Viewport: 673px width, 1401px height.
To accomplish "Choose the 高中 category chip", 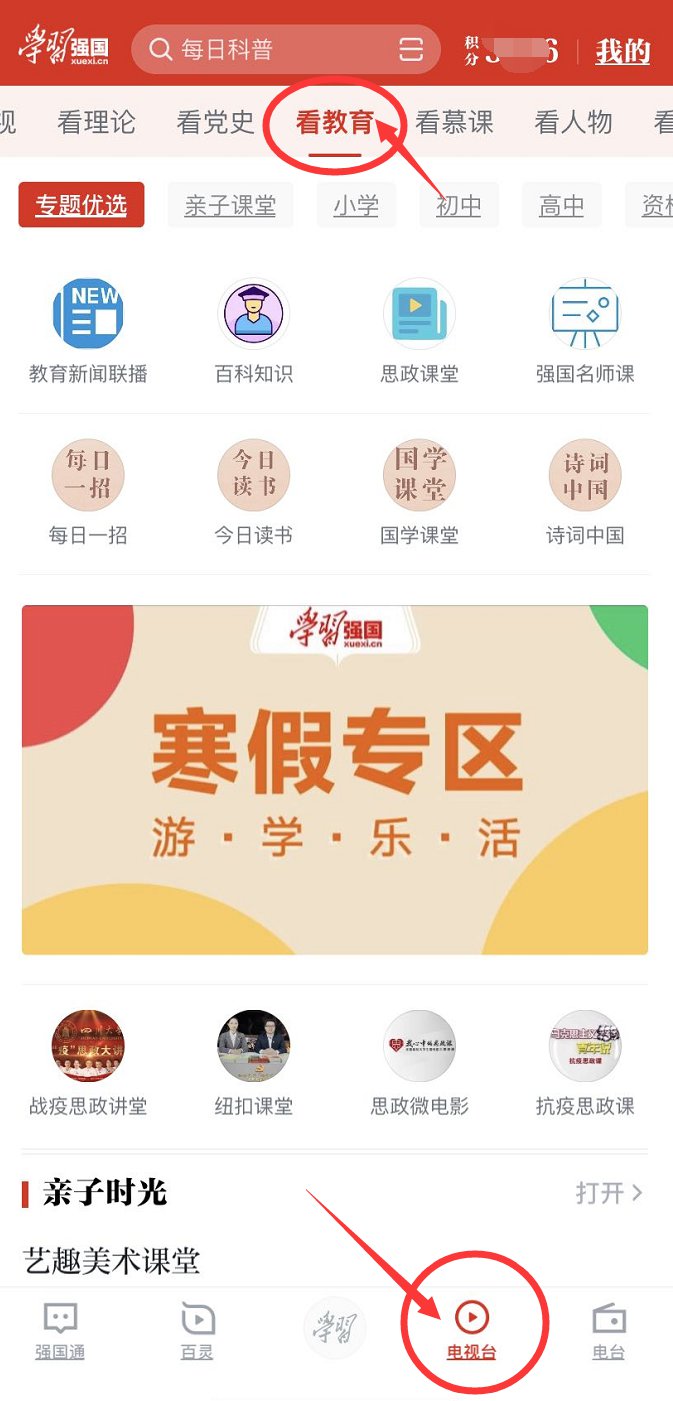I will tap(561, 206).
